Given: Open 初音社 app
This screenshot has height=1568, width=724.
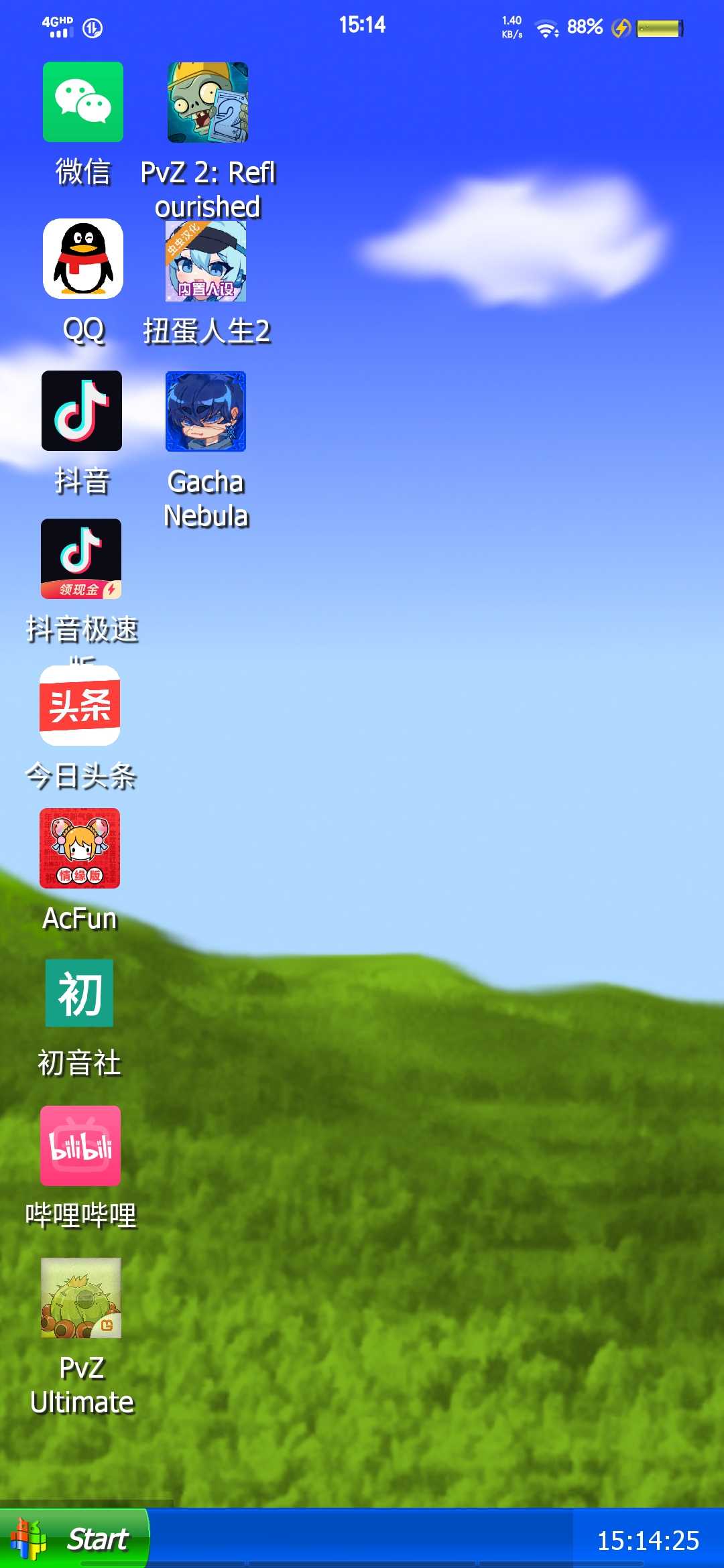Looking at the screenshot, I should 79,993.
